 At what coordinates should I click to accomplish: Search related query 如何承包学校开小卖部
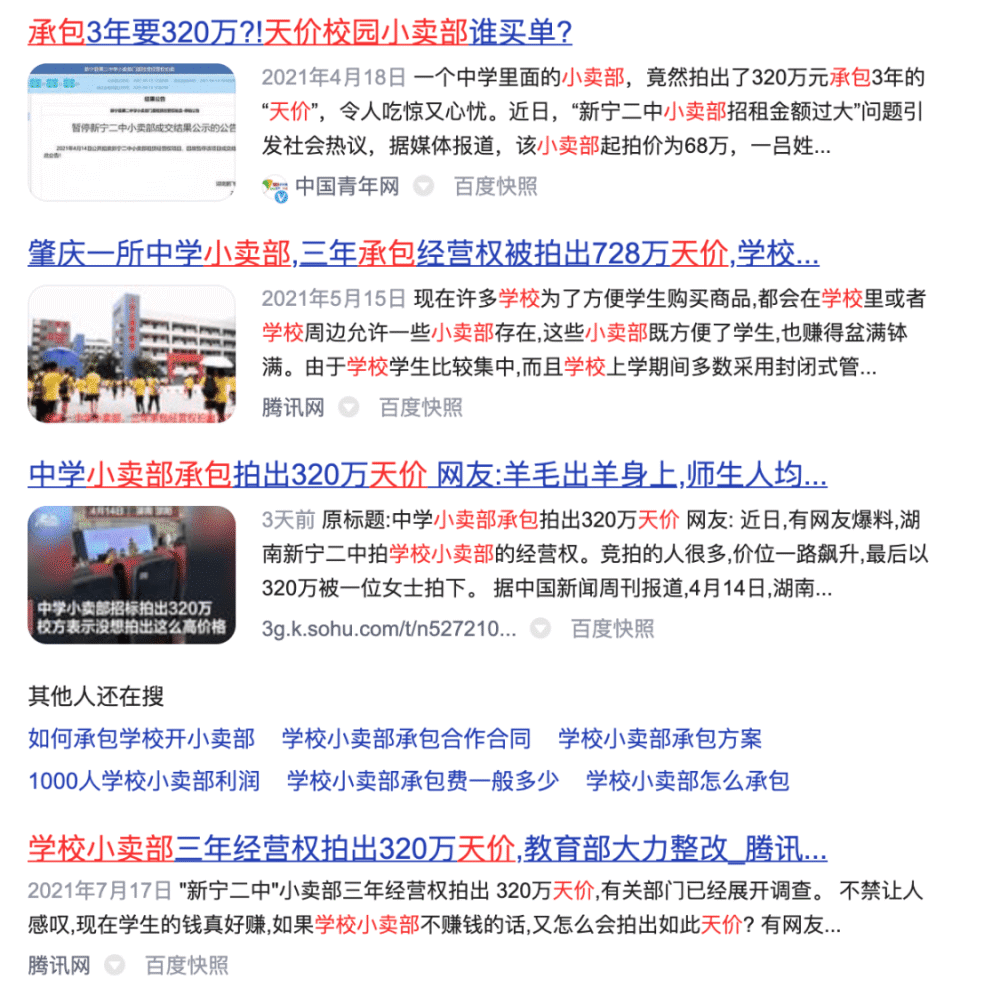pyautogui.click(x=141, y=739)
